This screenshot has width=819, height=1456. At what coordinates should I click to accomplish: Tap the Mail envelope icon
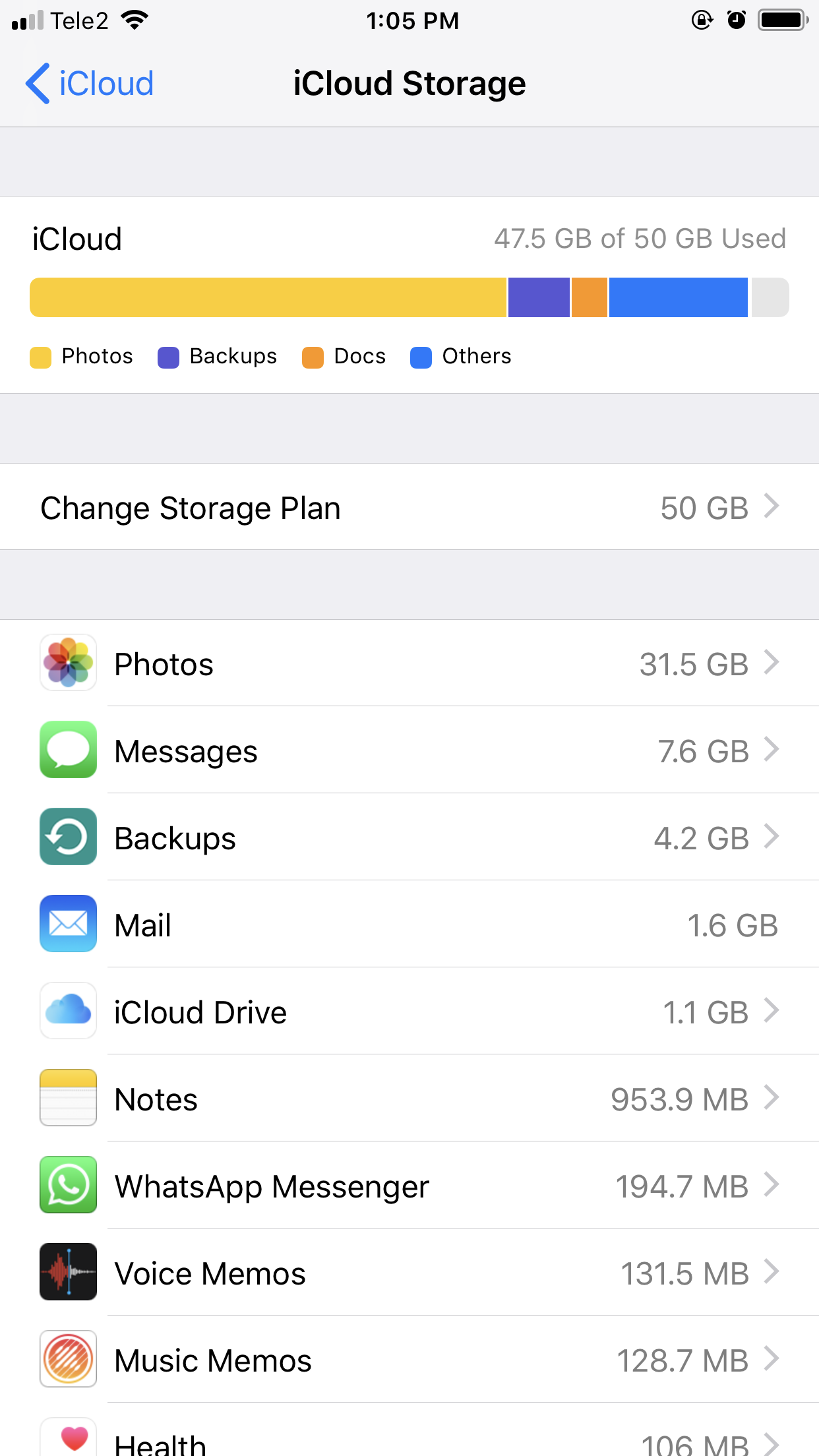click(x=68, y=925)
